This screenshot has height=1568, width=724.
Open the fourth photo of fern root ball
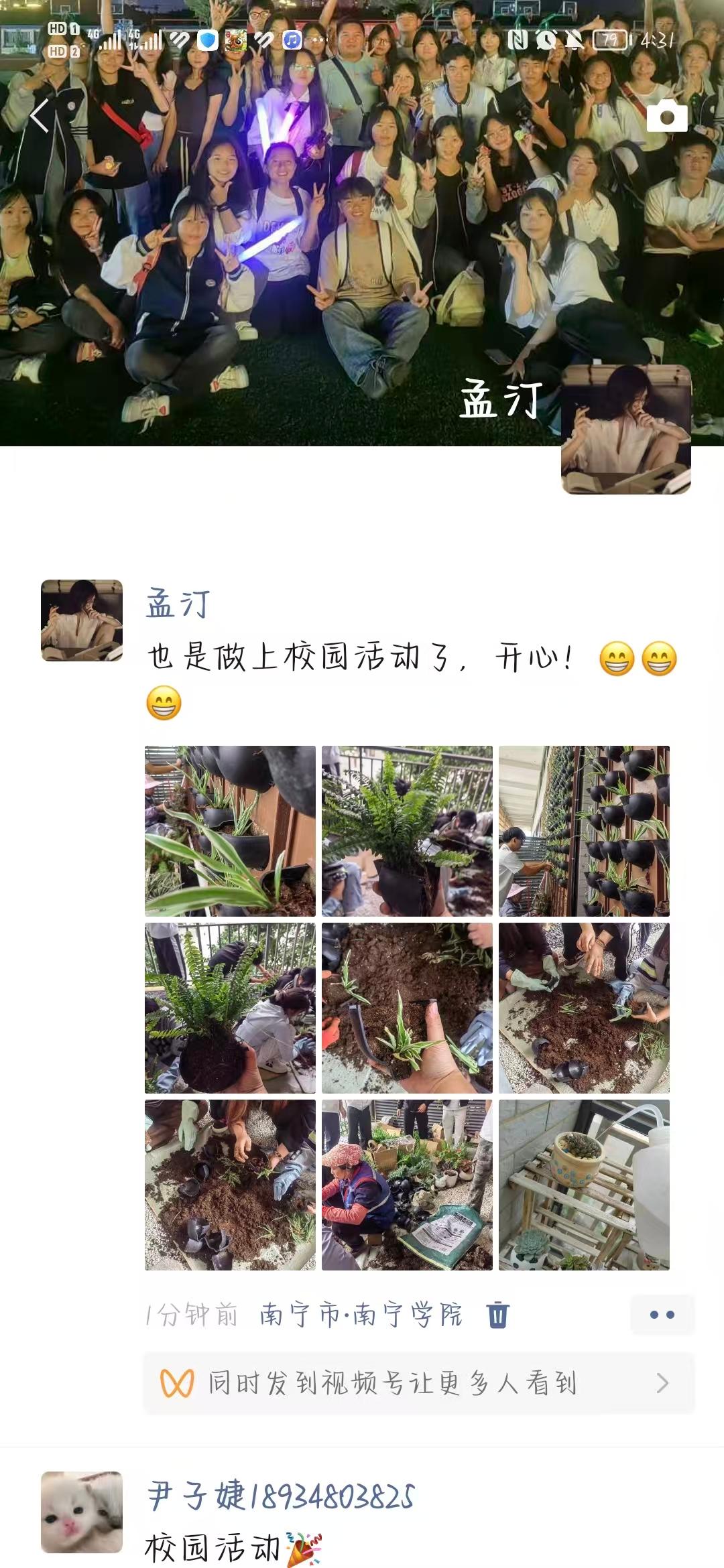(230, 1008)
